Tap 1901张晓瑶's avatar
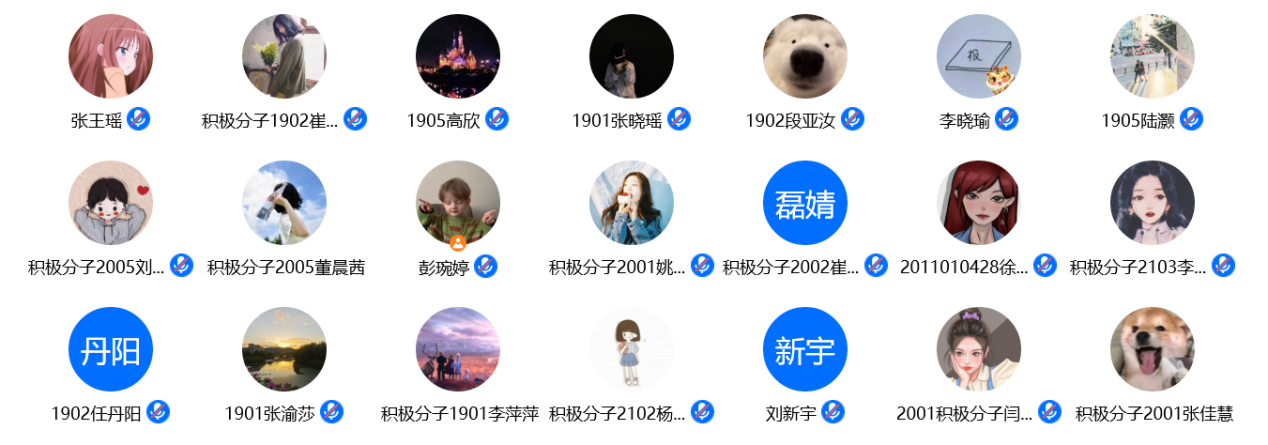The image size is (1268, 445). click(x=631, y=56)
